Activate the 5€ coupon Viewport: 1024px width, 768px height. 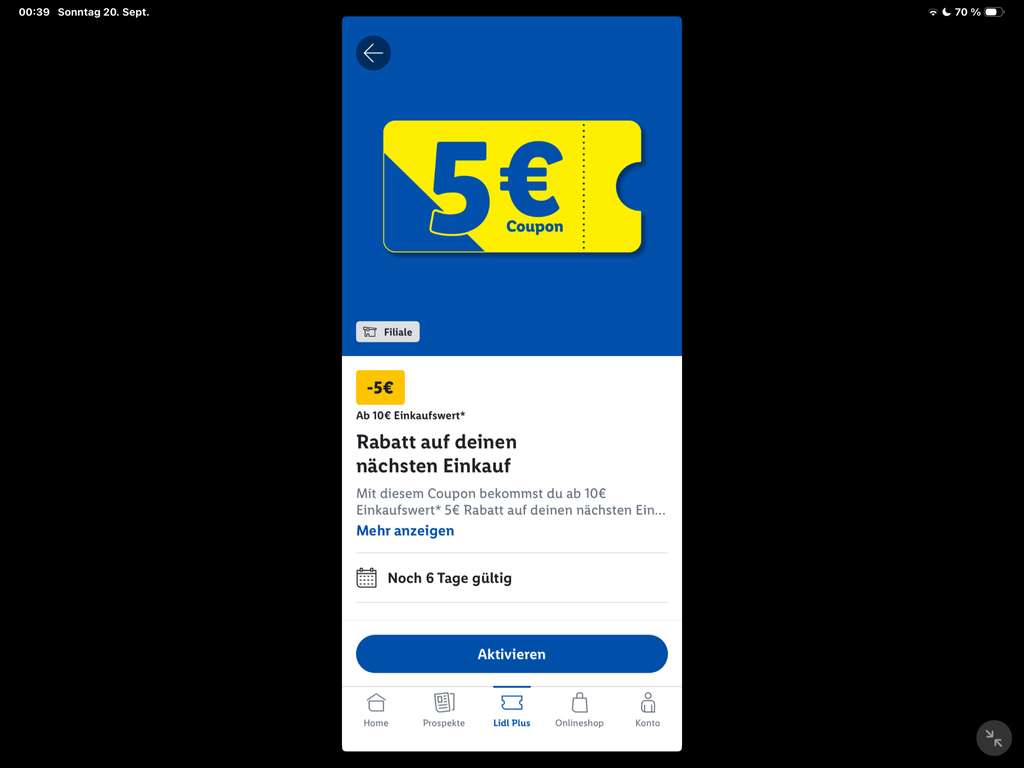point(511,654)
